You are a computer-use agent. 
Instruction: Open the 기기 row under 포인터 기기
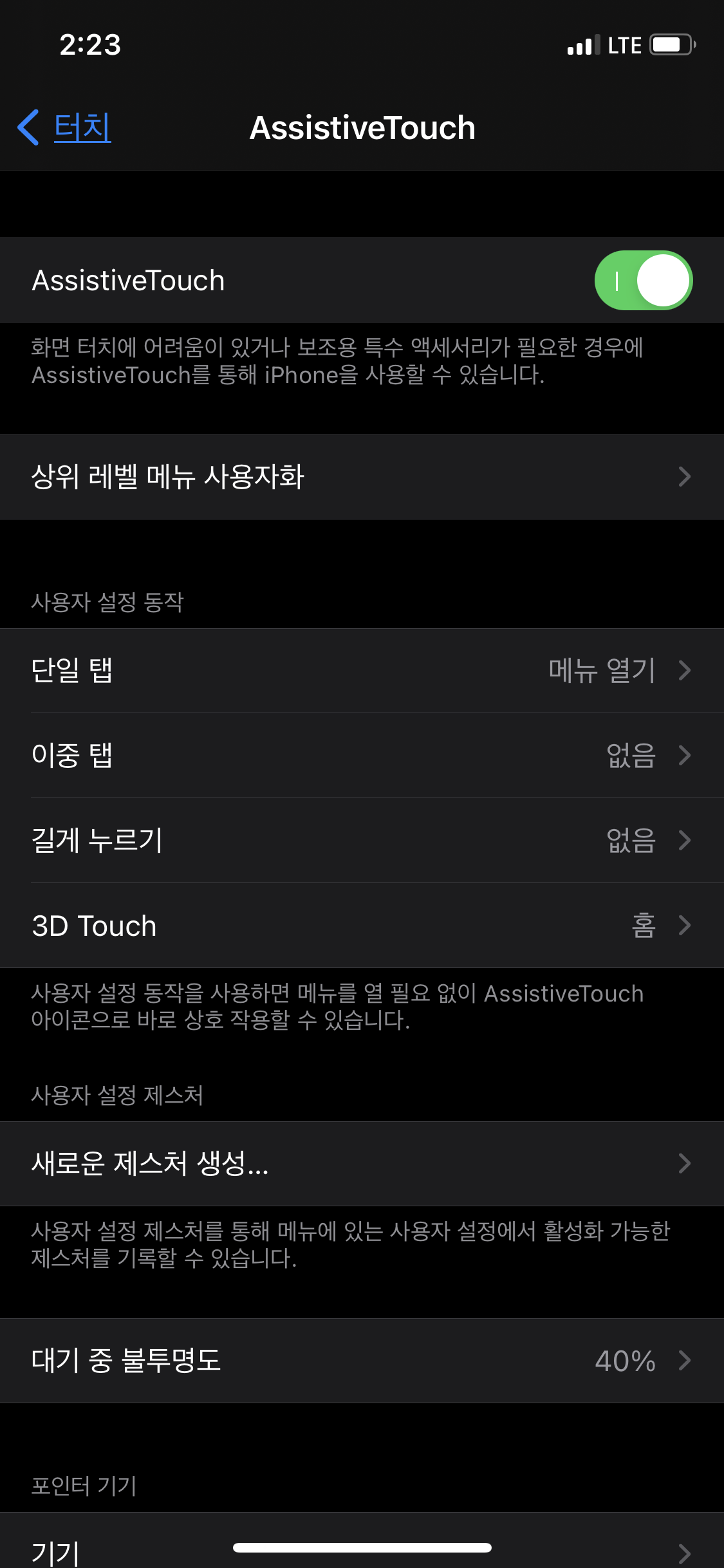click(362, 1540)
